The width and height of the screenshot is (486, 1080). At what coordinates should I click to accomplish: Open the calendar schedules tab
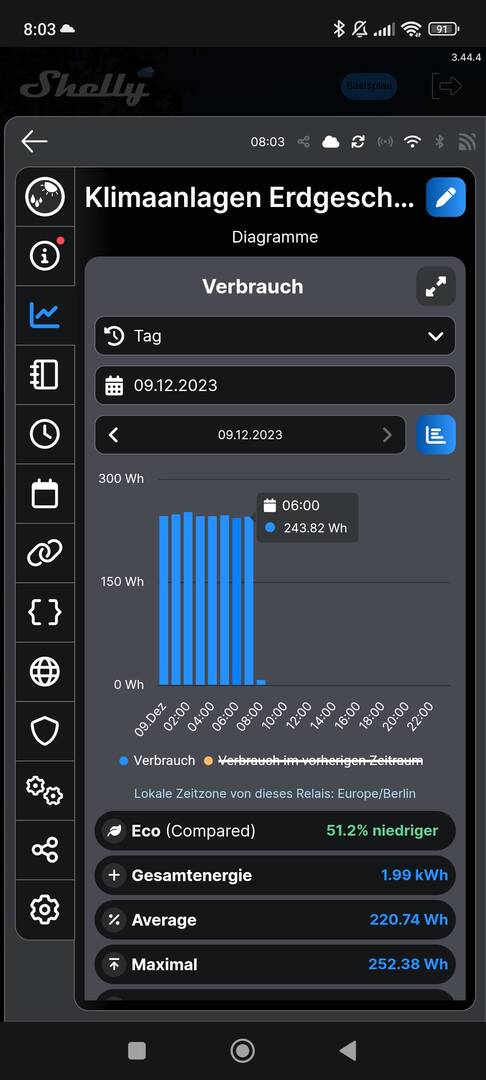pos(45,493)
